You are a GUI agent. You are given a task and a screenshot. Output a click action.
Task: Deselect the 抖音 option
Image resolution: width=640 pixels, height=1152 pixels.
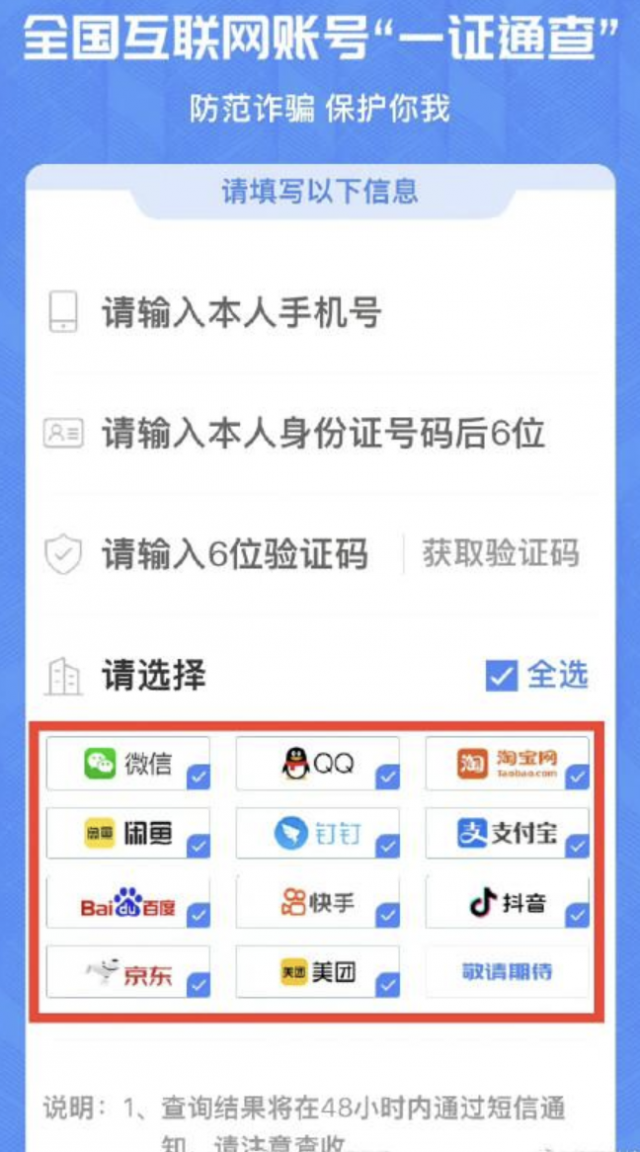(507, 903)
